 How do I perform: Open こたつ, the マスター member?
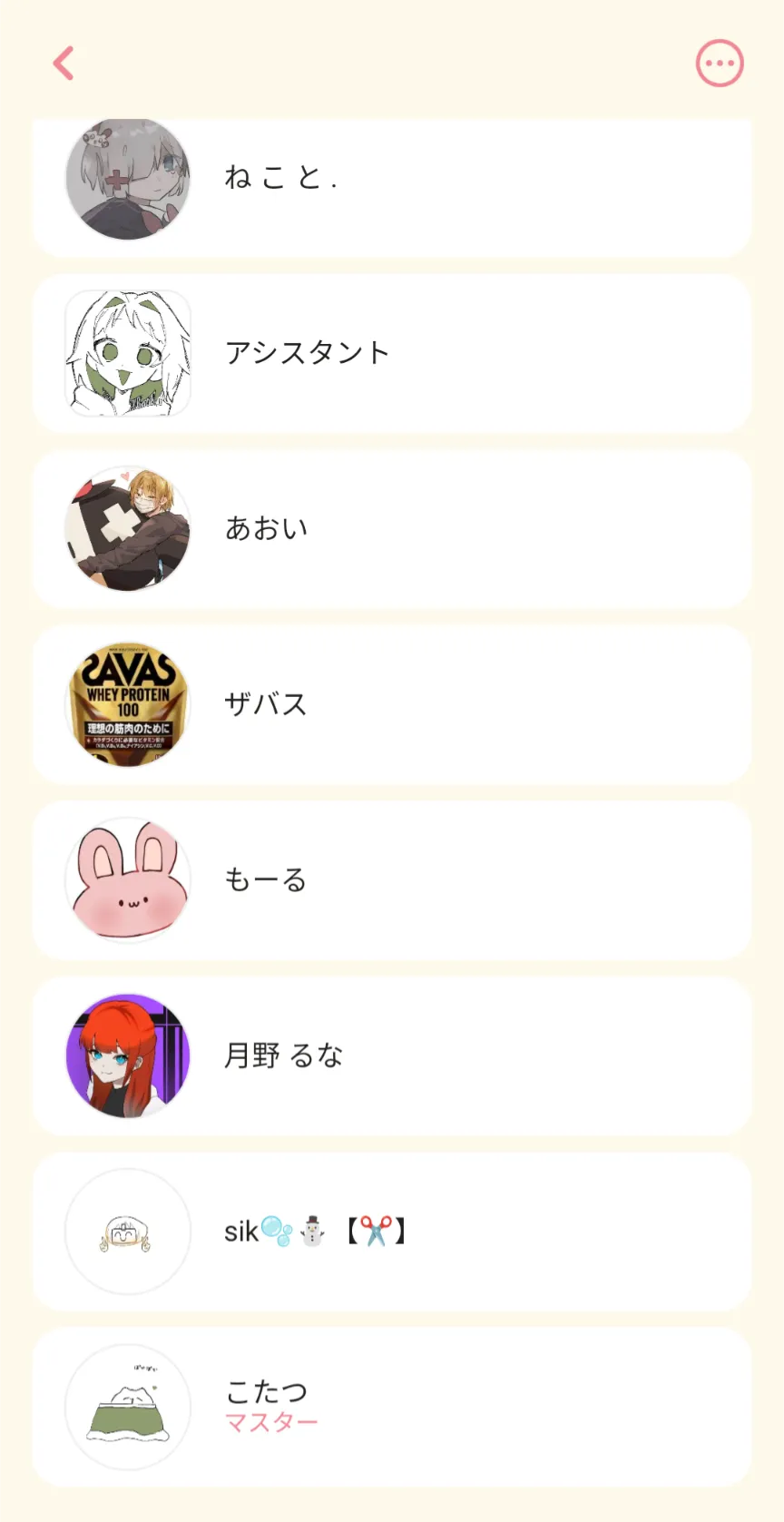392,1407
